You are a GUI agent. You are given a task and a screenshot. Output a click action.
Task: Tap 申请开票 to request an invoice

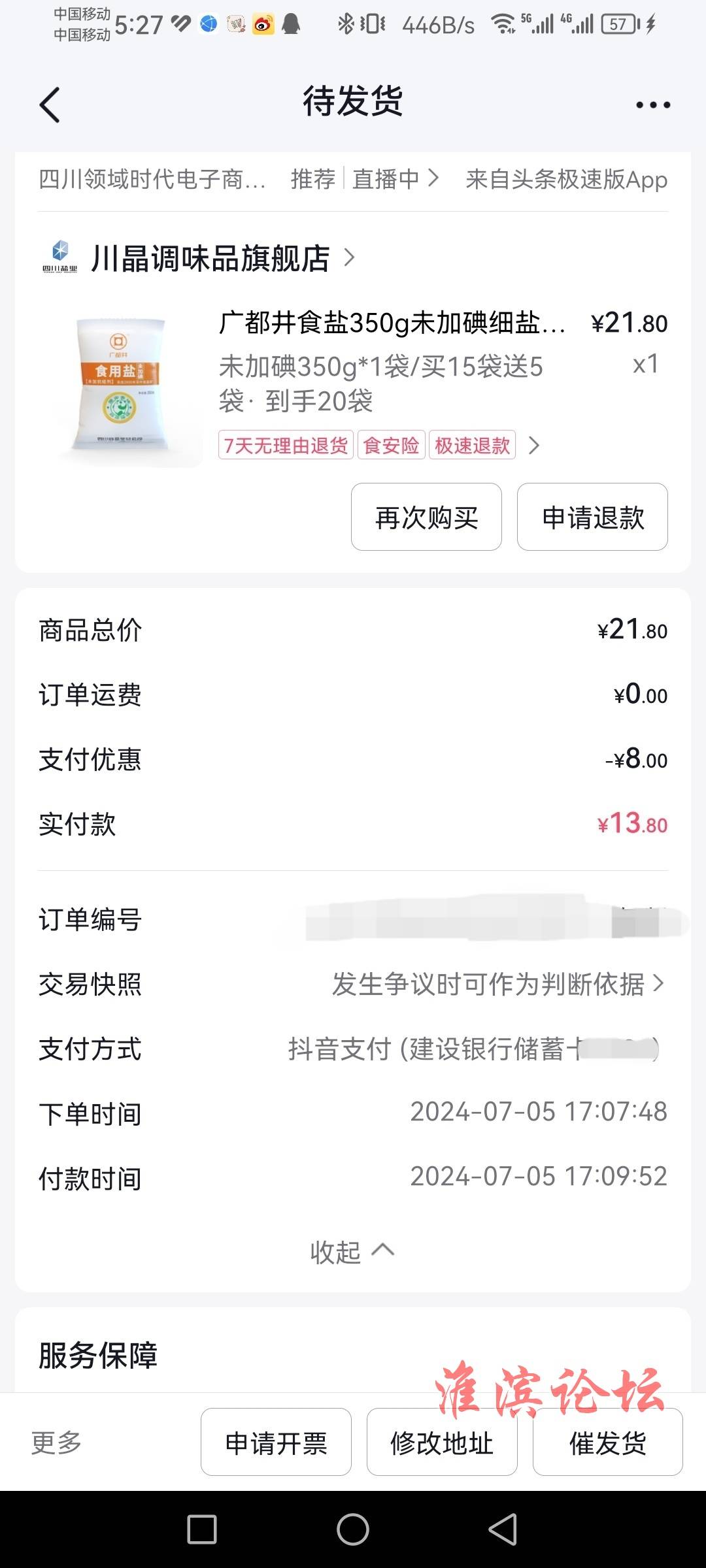[276, 1442]
